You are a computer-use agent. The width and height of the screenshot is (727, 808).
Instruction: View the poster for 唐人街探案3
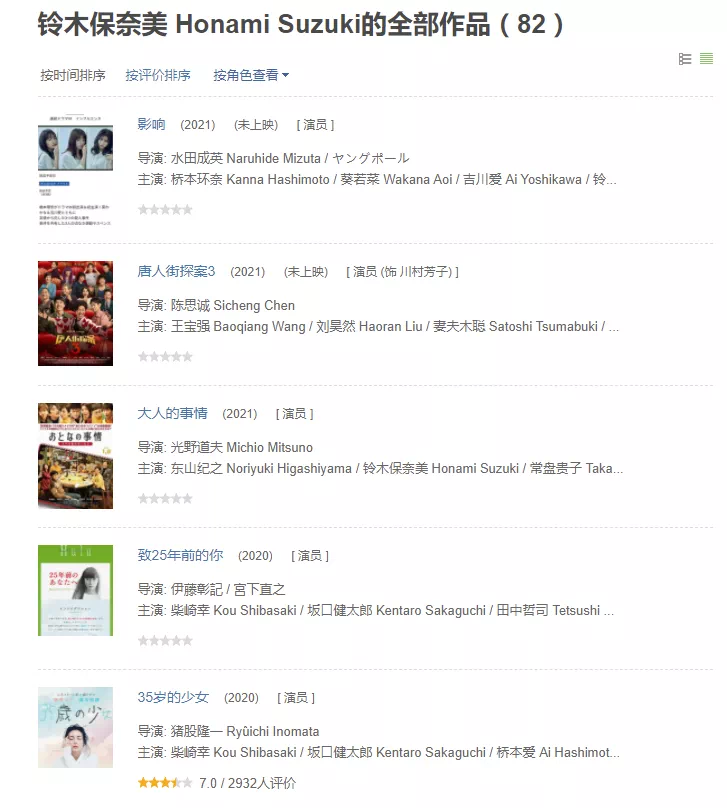[x=75, y=314]
